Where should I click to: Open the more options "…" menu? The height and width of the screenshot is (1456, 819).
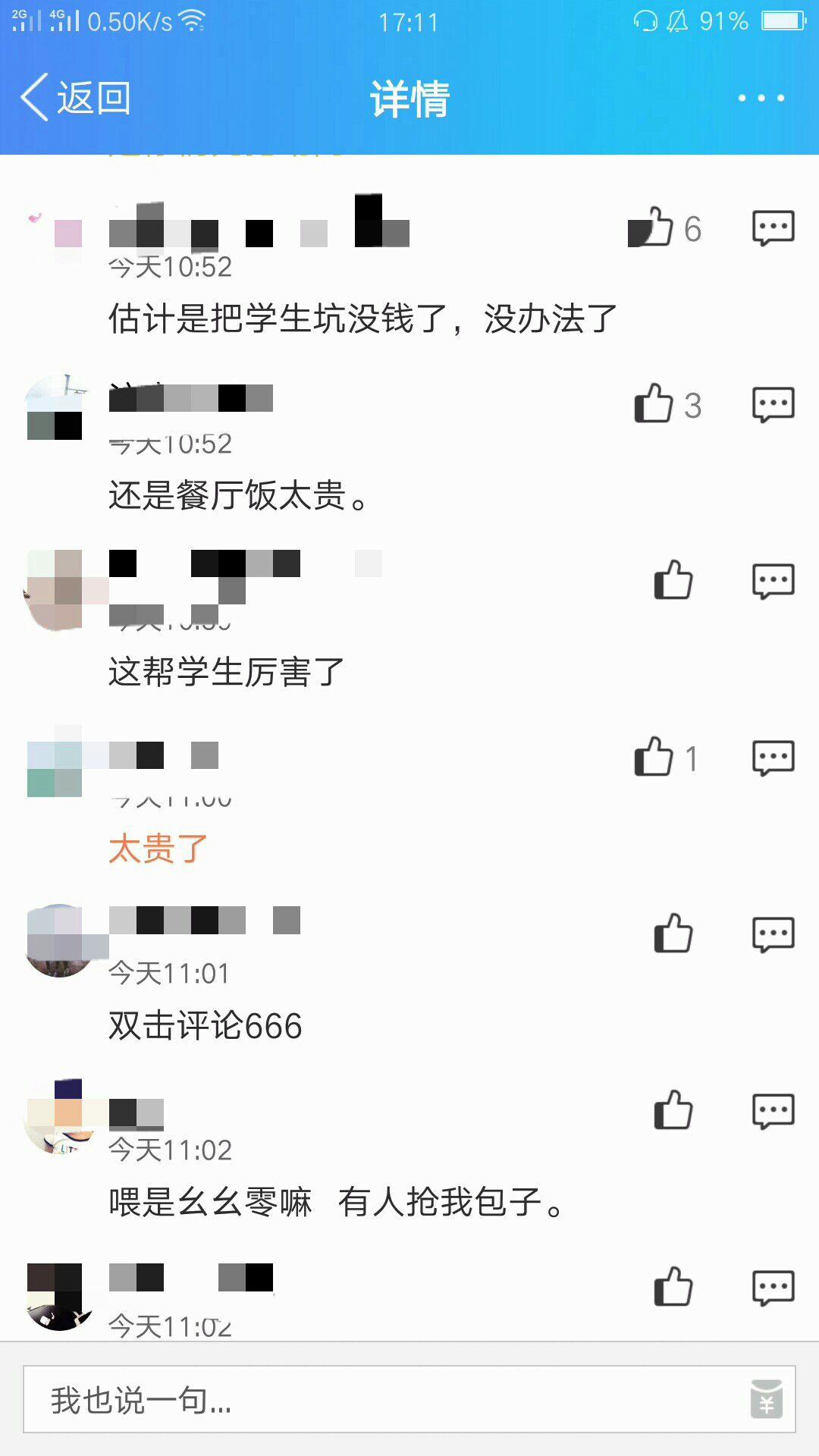click(761, 97)
